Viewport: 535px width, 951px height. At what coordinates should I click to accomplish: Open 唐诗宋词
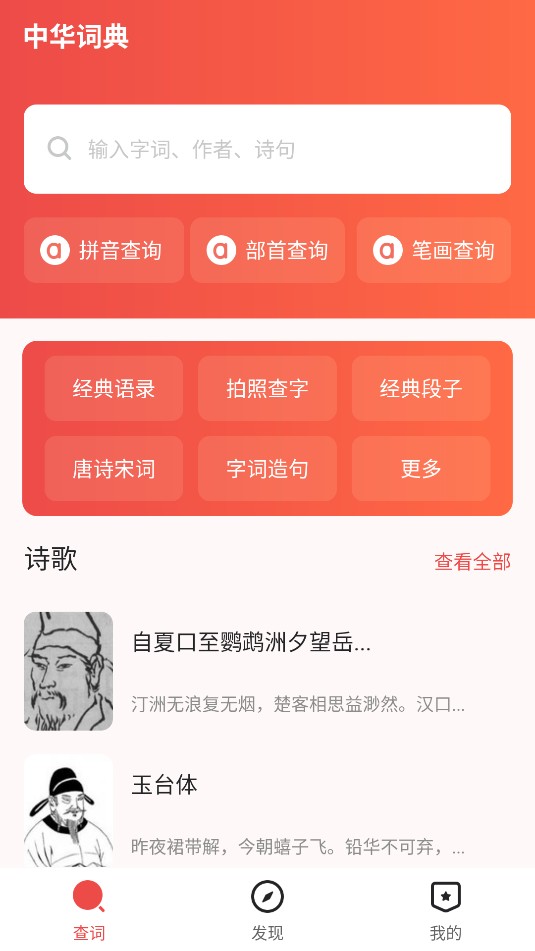pos(114,468)
